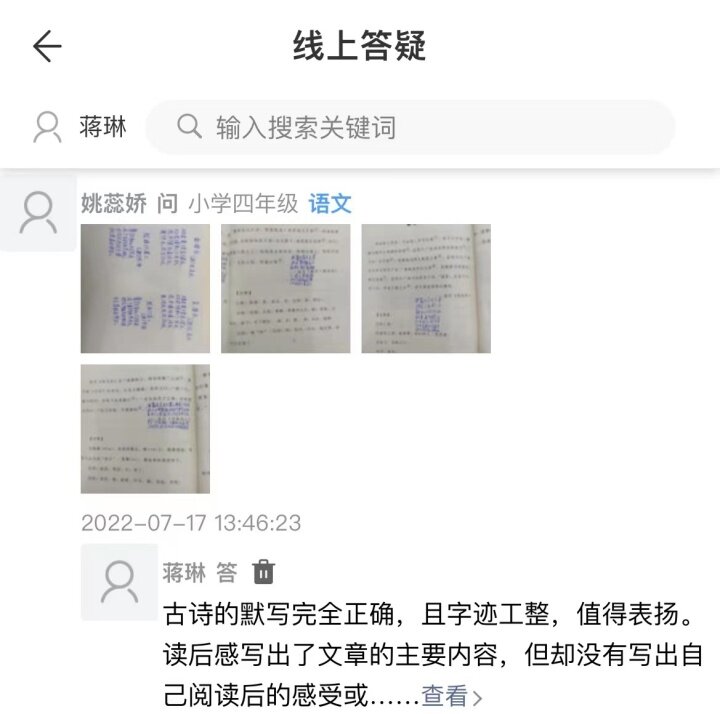This screenshot has width=720, height=714.
Task: Open the second homework photo thumbnail
Action: point(285,288)
